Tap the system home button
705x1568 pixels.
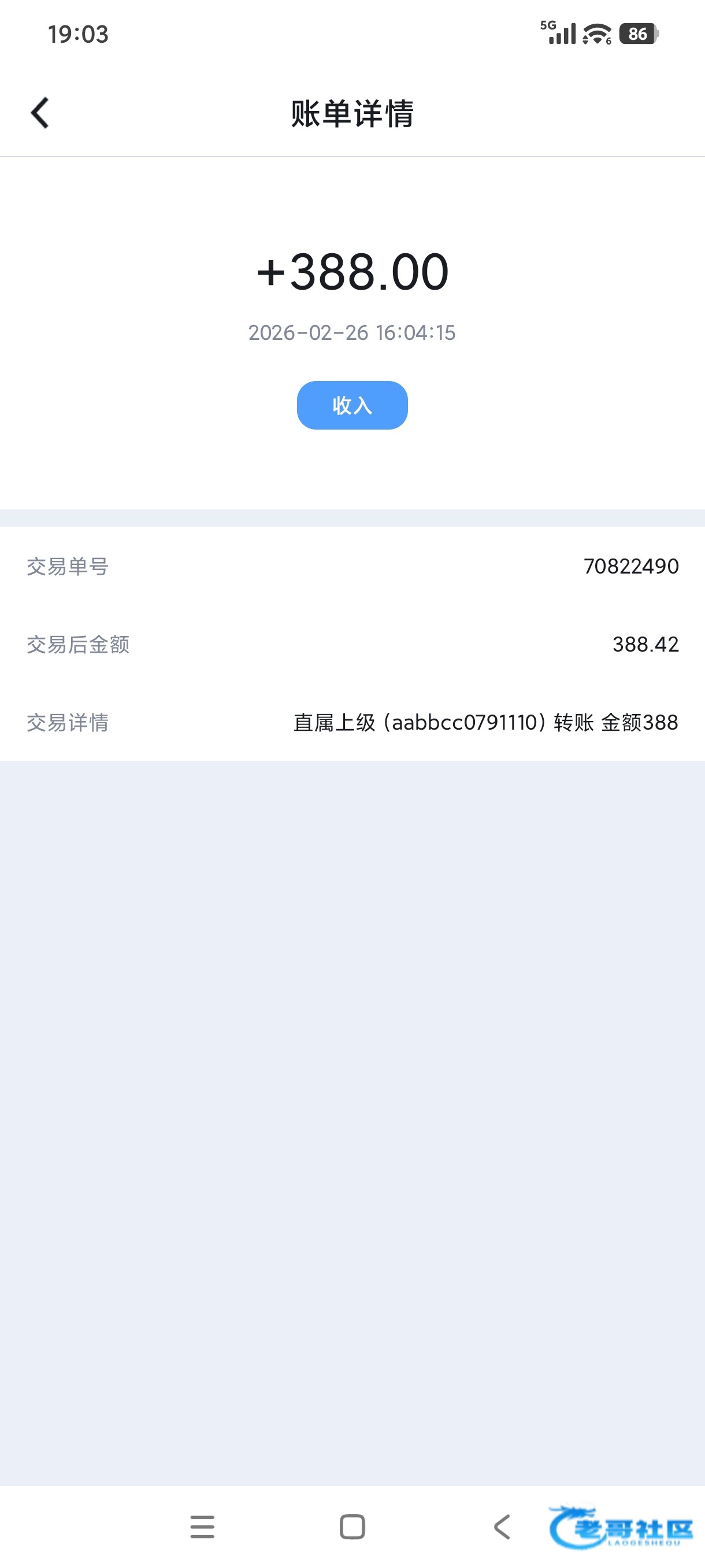click(352, 1526)
